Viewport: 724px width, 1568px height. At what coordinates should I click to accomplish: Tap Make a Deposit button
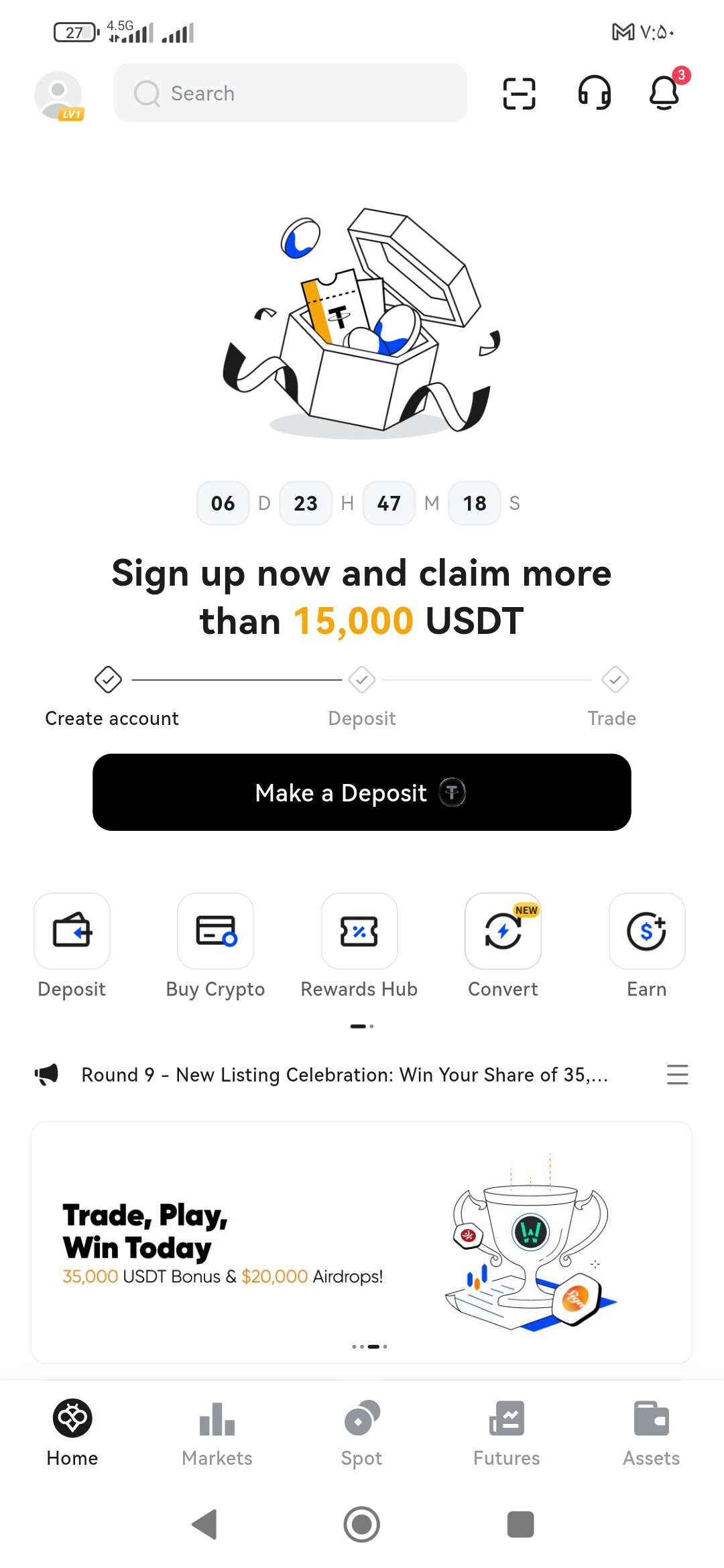pyautogui.click(x=362, y=792)
